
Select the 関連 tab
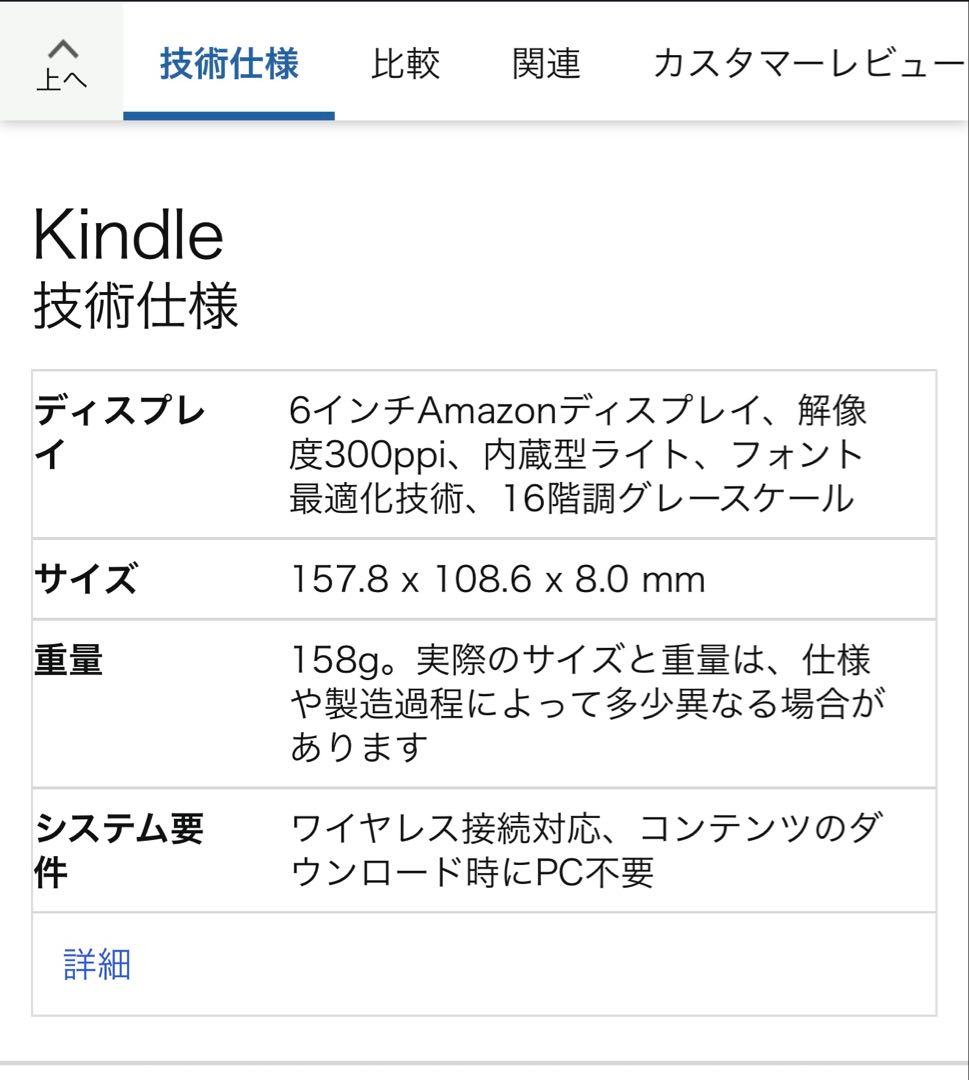544,63
